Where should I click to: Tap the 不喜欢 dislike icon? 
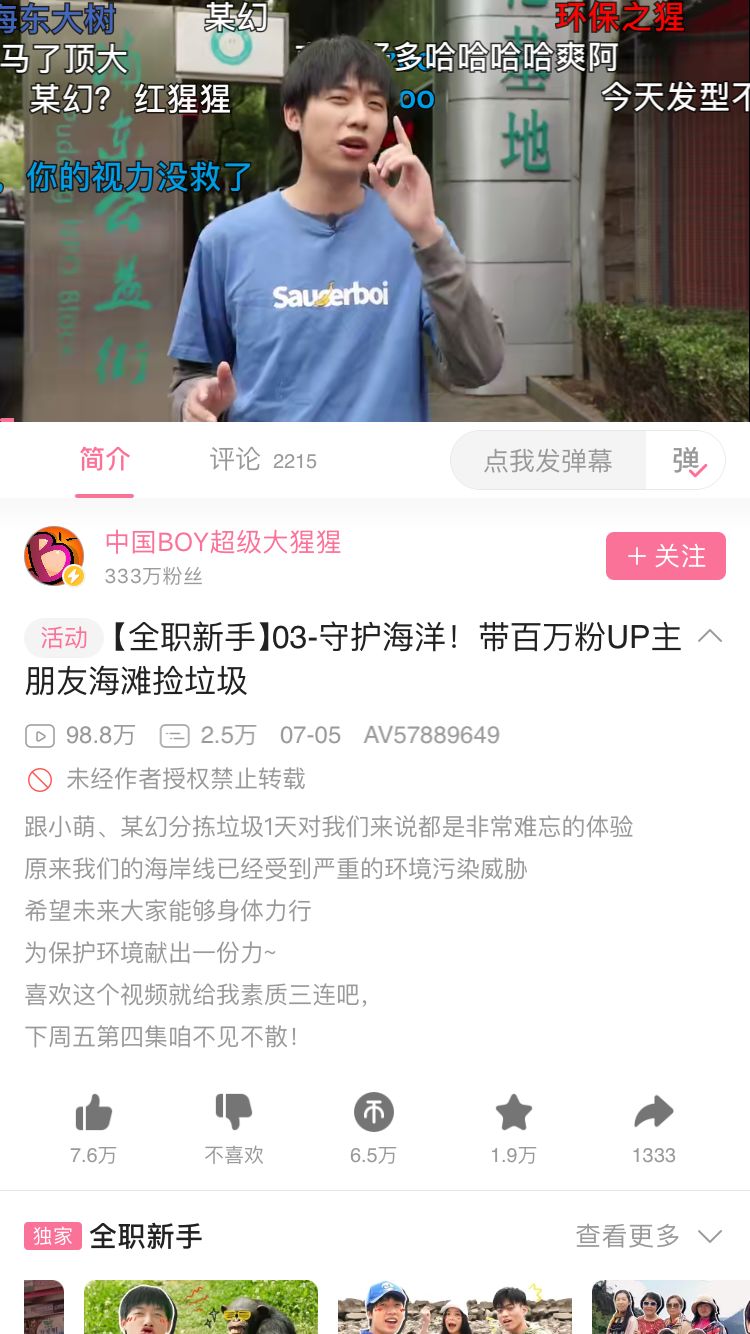pos(233,1112)
